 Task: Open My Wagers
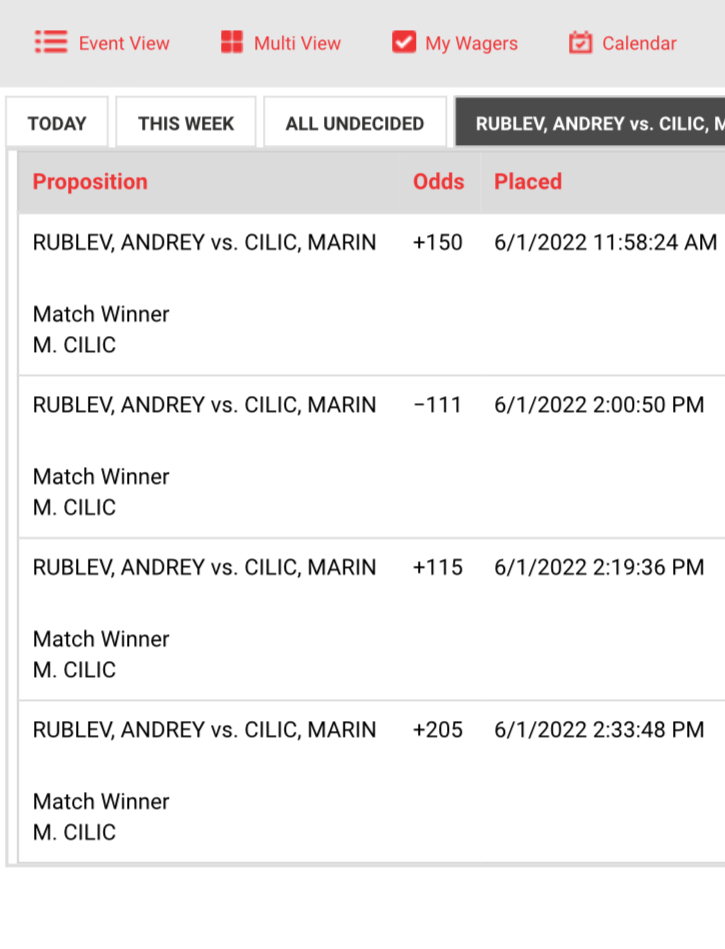(455, 43)
